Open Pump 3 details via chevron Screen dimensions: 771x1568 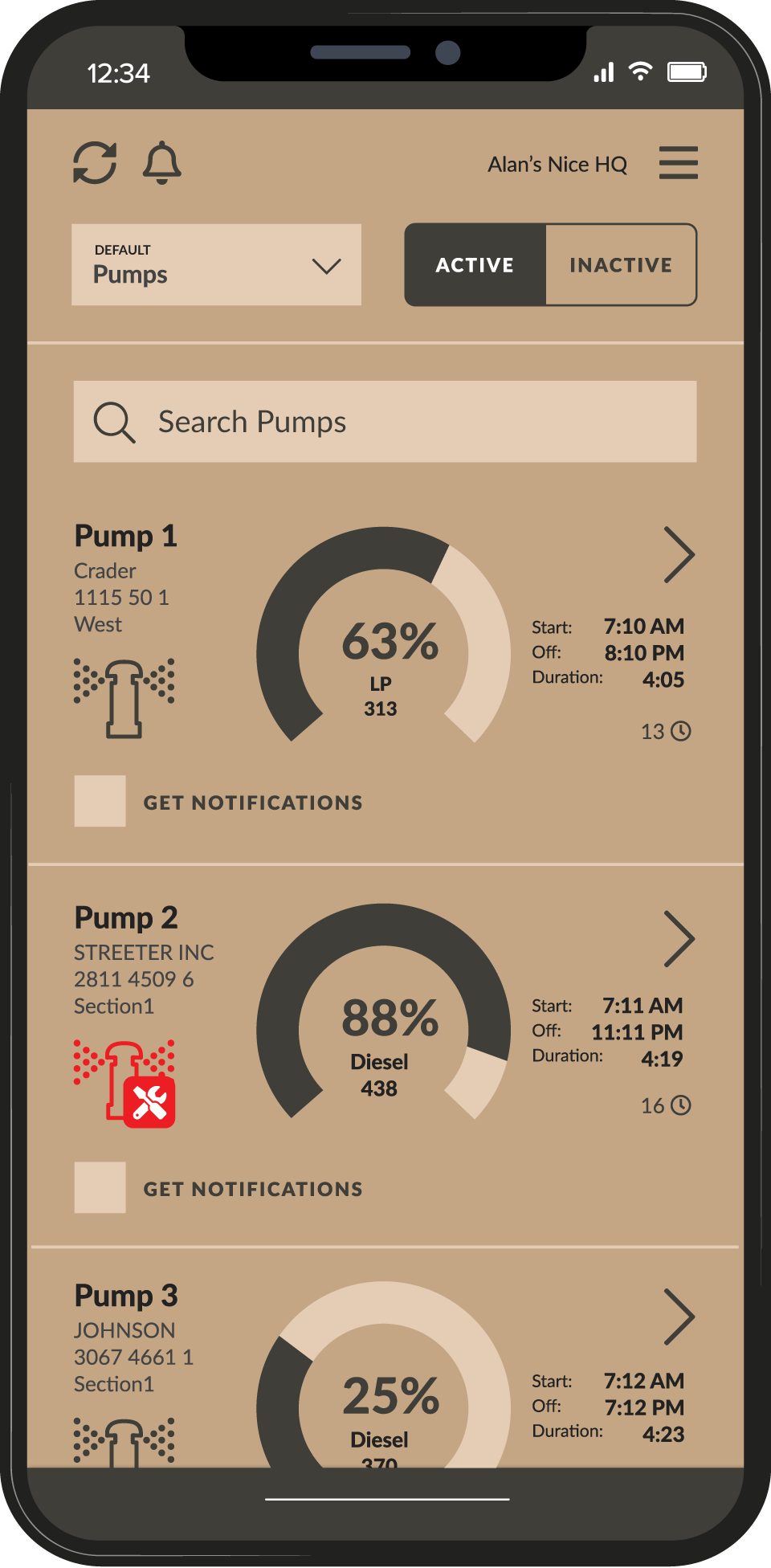[679, 1317]
